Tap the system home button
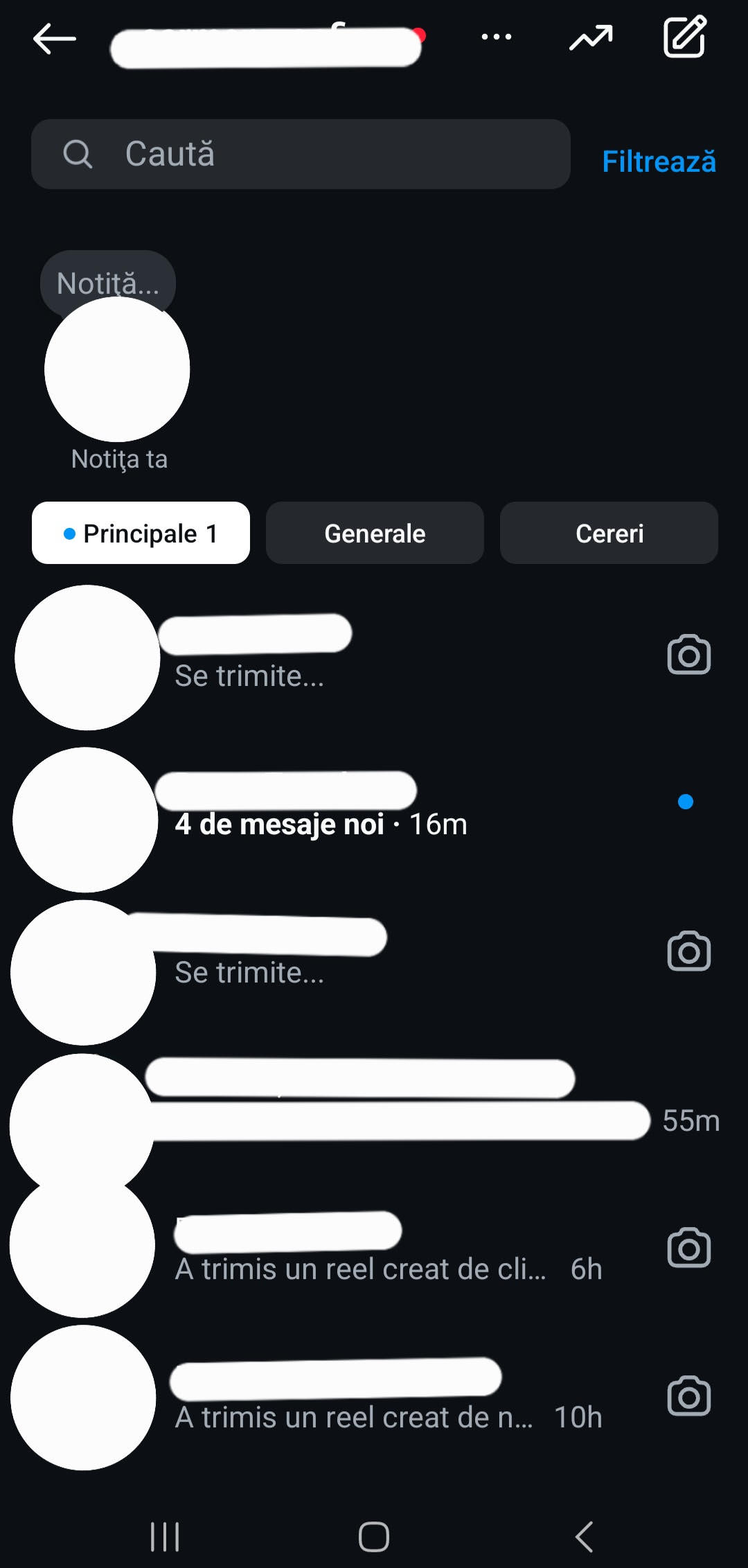The width and height of the screenshot is (748, 1568). click(x=374, y=1536)
